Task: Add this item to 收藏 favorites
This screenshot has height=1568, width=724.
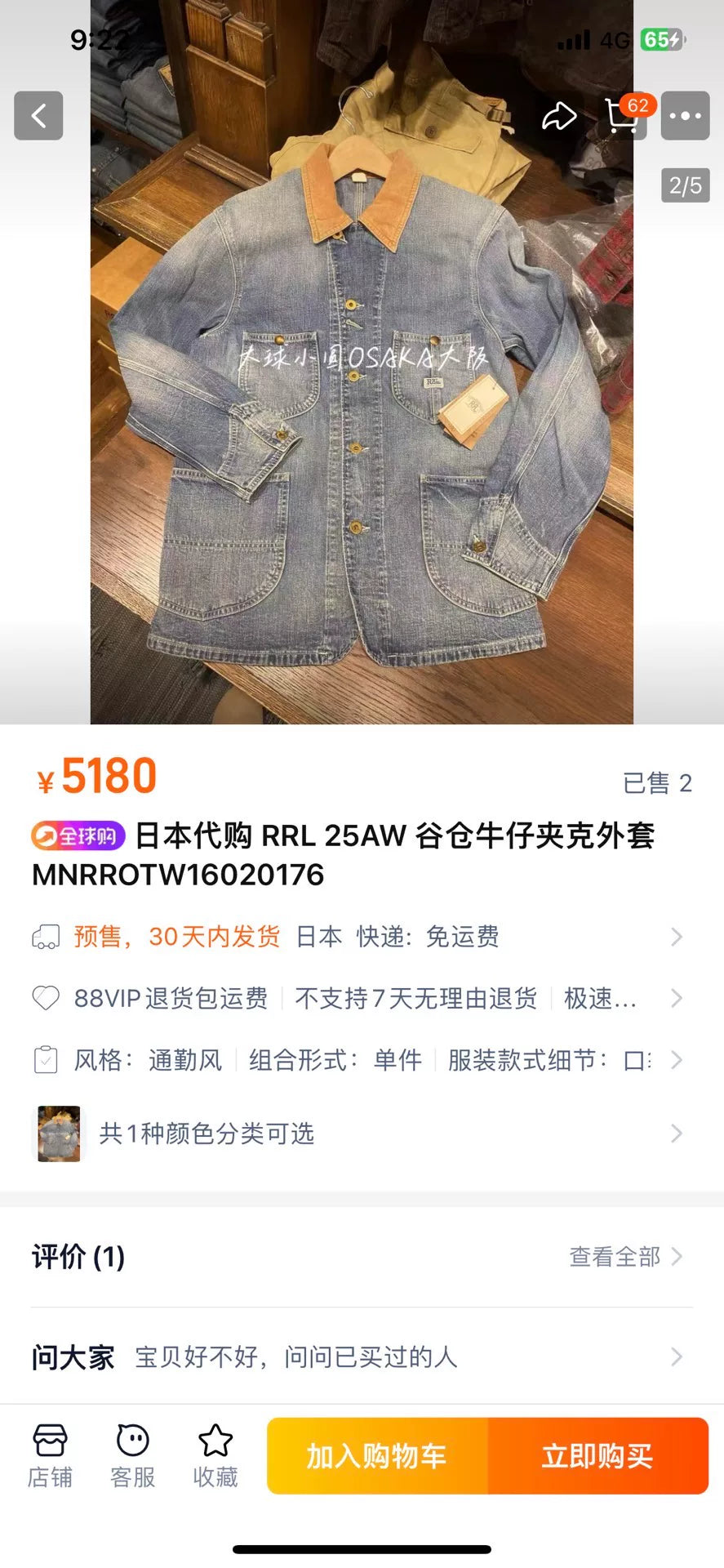Action: click(215, 1456)
